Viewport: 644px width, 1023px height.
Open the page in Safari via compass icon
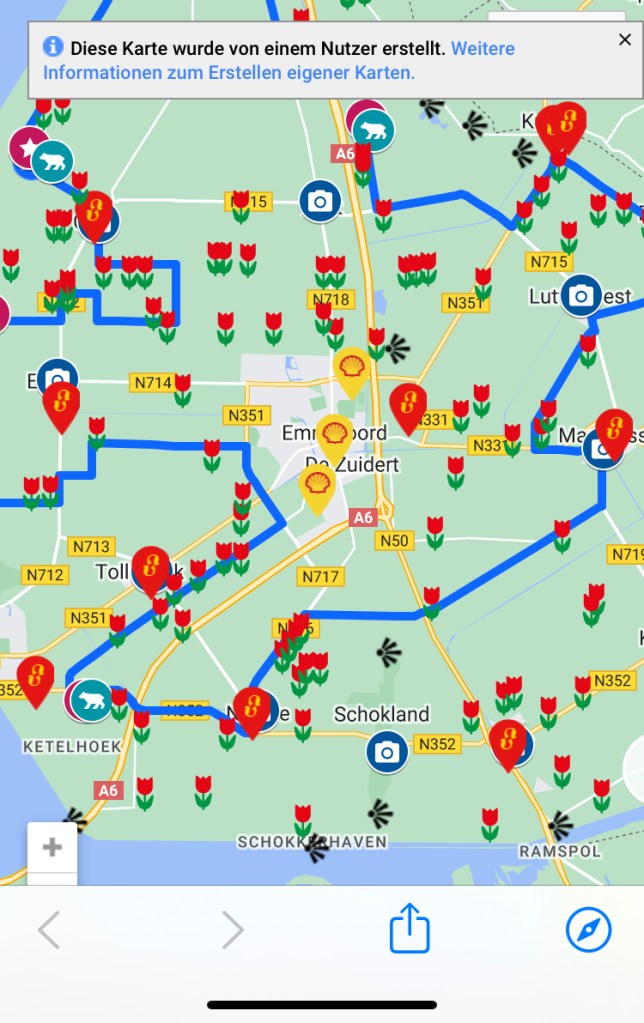point(588,930)
